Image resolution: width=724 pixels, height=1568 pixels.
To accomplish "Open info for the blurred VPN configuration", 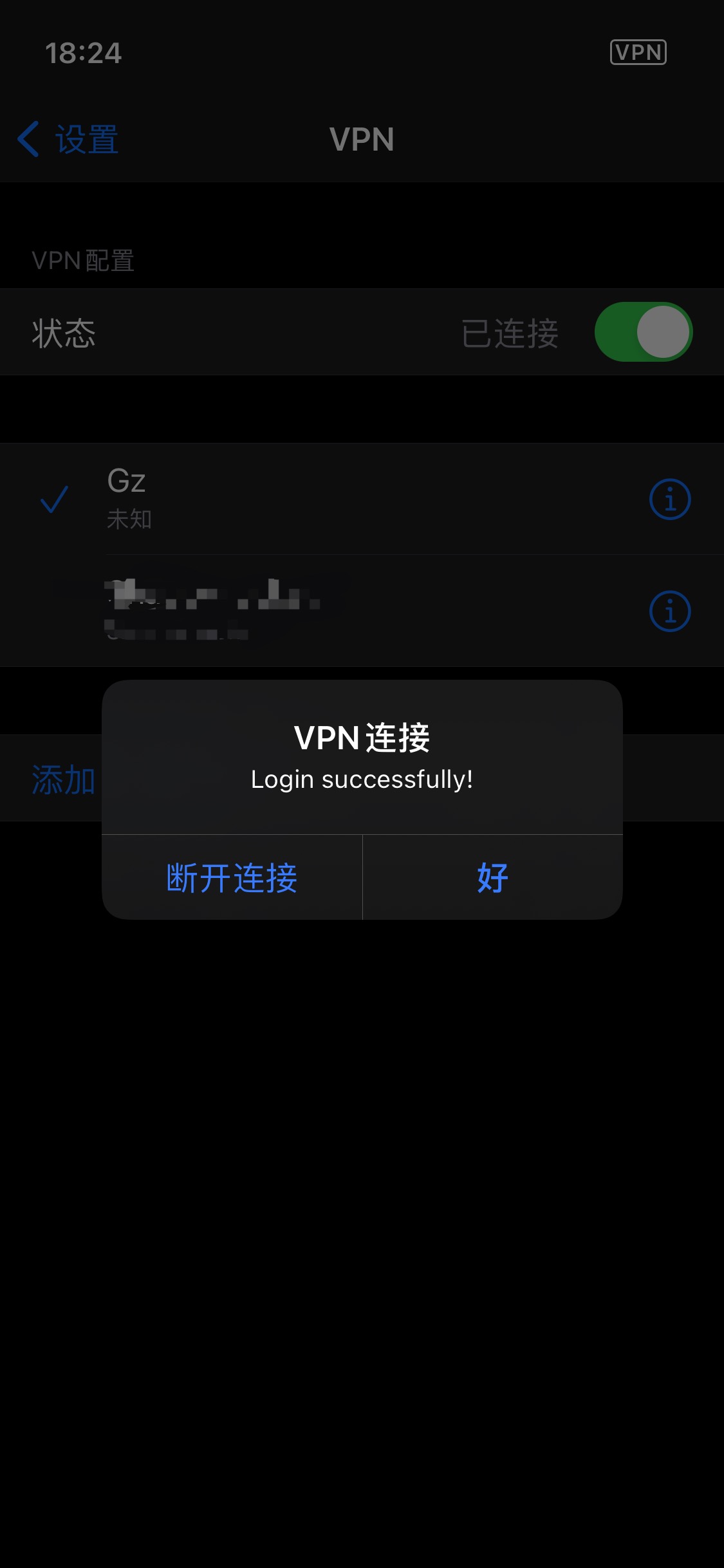I will pos(669,611).
